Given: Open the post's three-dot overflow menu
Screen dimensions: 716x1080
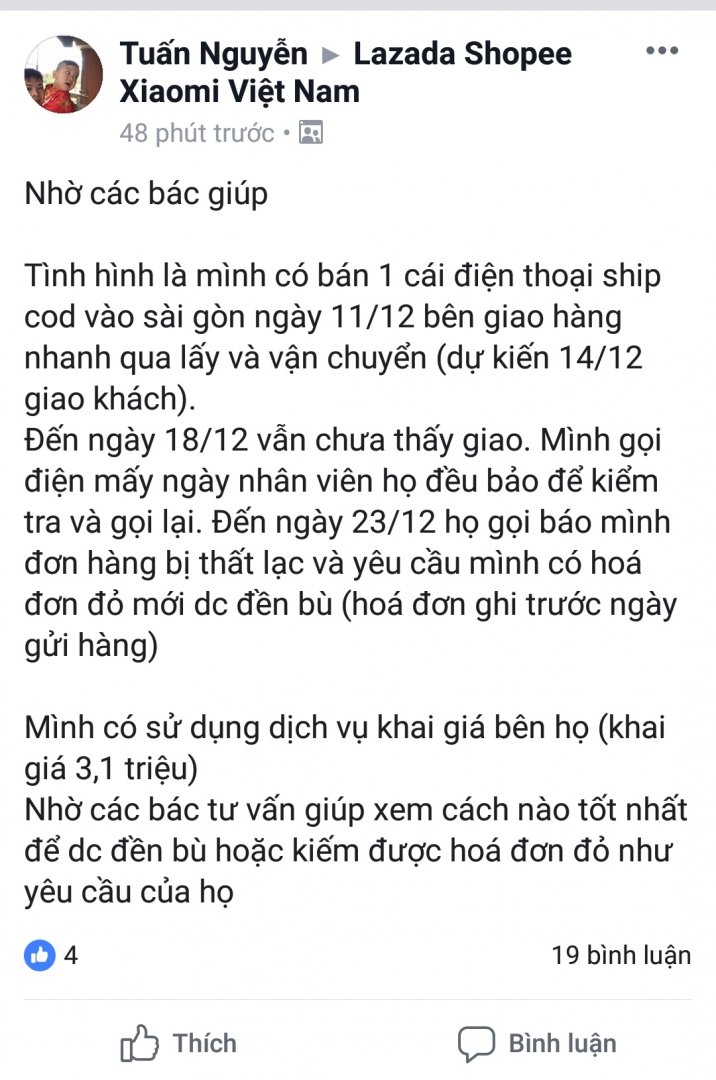Looking at the screenshot, I should coord(662,51).
